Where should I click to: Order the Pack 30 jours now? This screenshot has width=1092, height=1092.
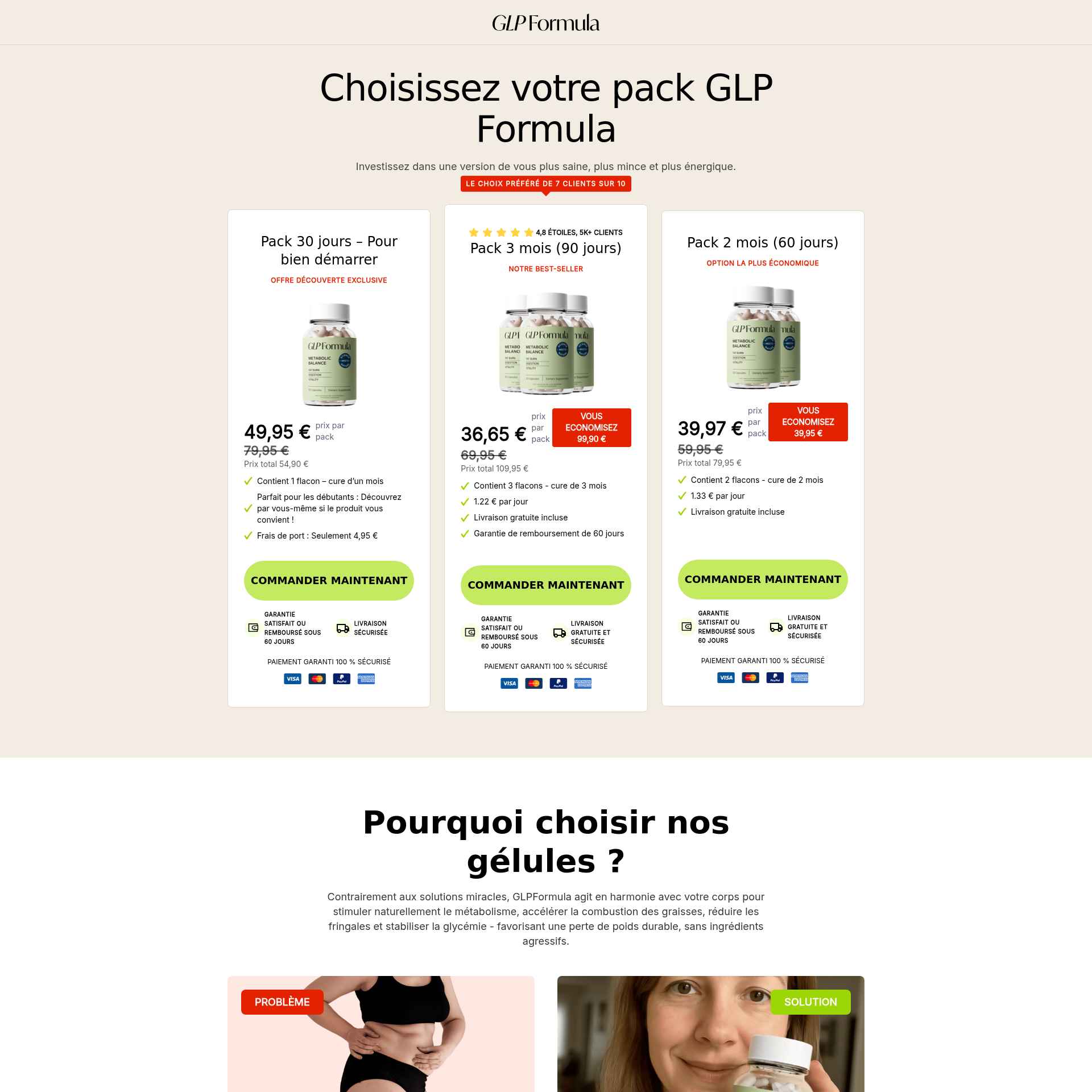pyautogui.click(x=329, y=581)
